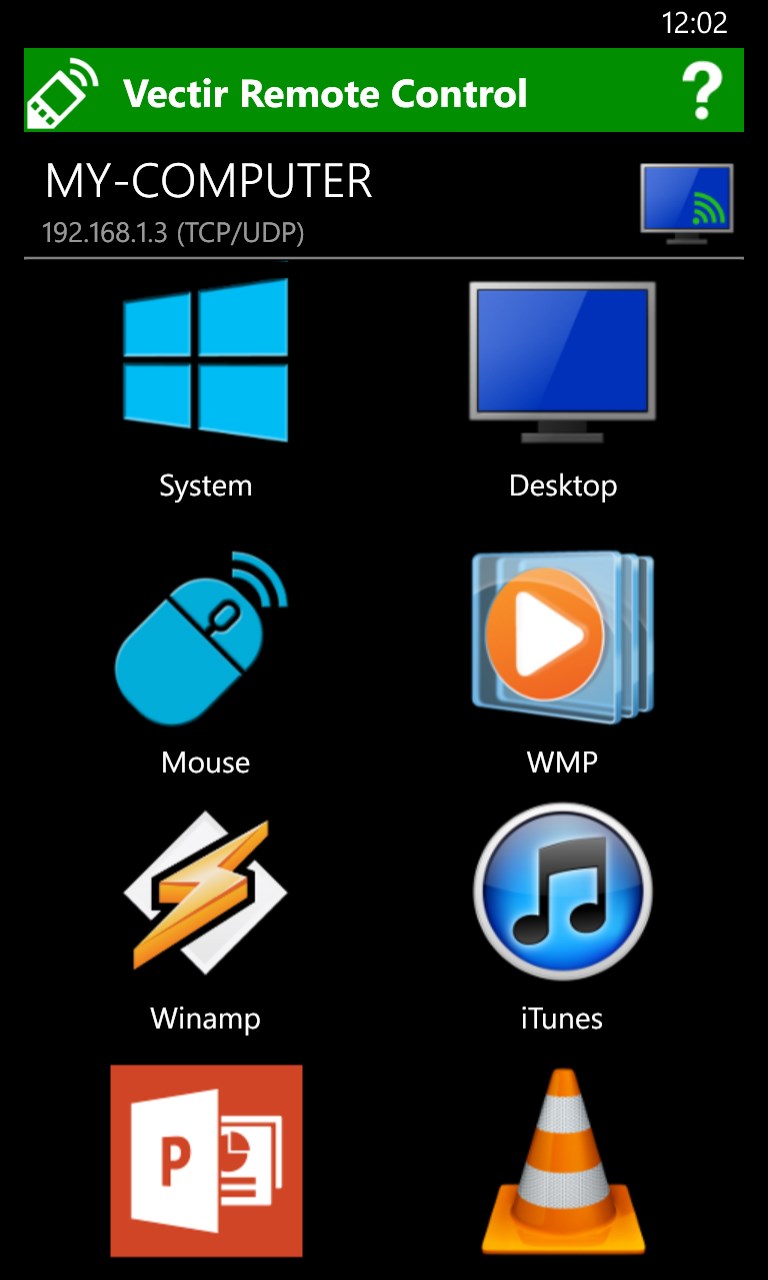Open the help question mark

tap(702, 92)
